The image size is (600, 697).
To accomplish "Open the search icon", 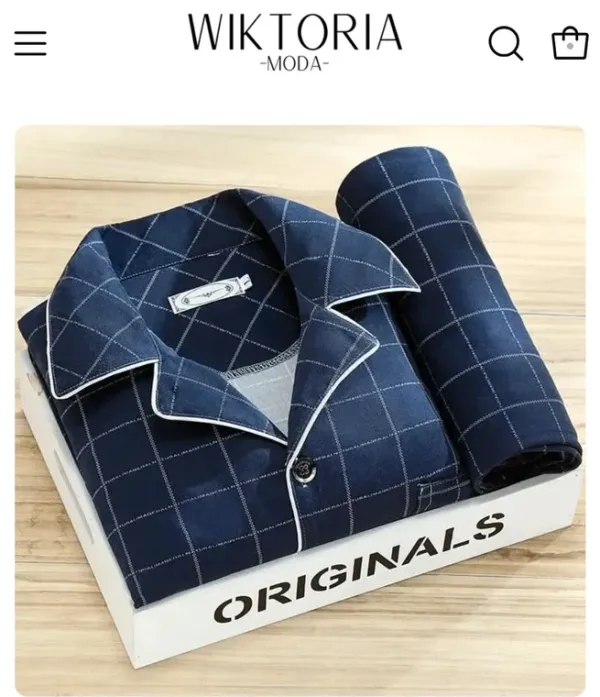I will [x=505, y=43].
